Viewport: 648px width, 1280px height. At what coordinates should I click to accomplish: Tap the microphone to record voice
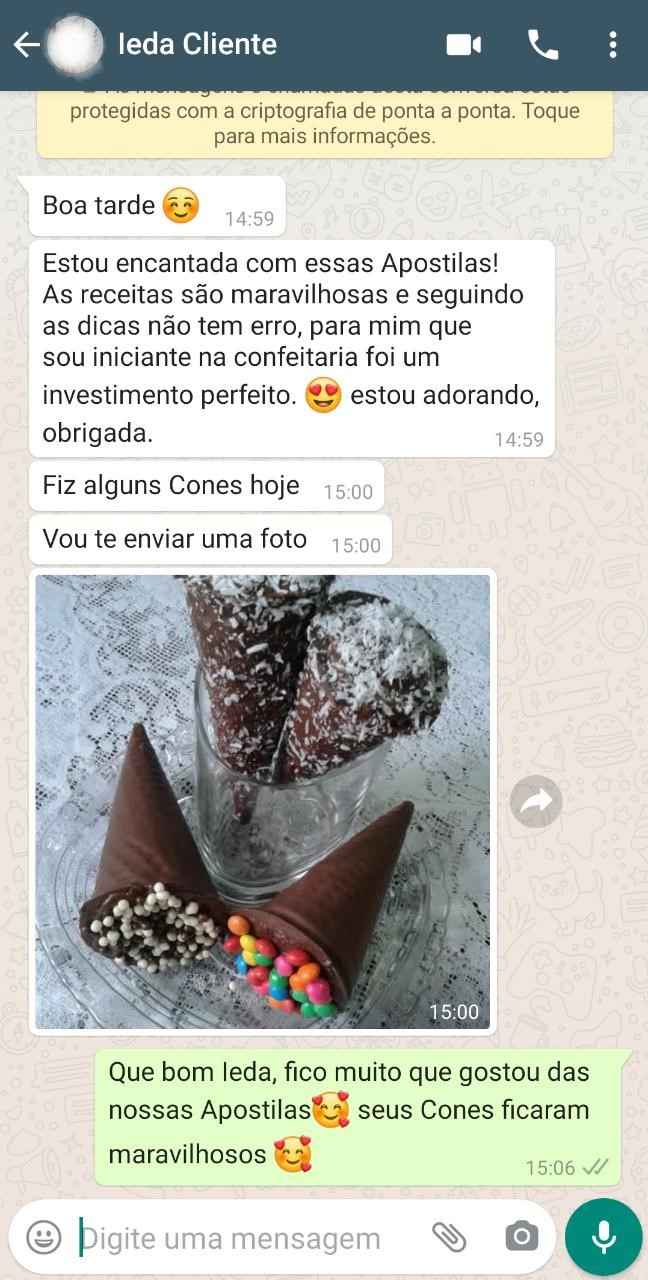[x=603, y=1238]
